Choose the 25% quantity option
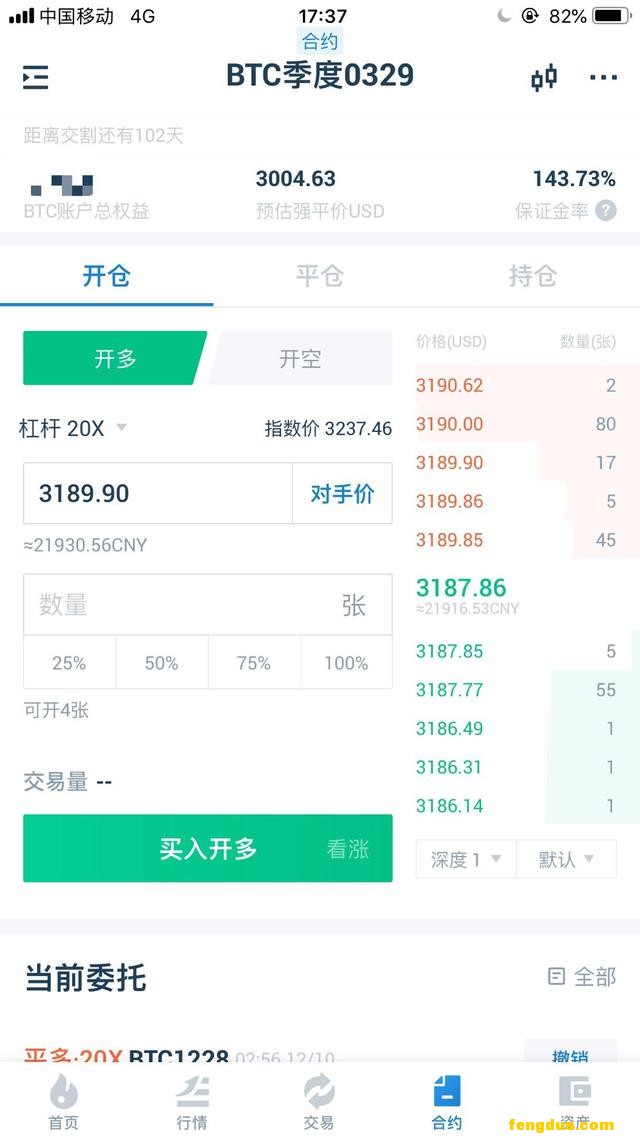 [69, 663]
